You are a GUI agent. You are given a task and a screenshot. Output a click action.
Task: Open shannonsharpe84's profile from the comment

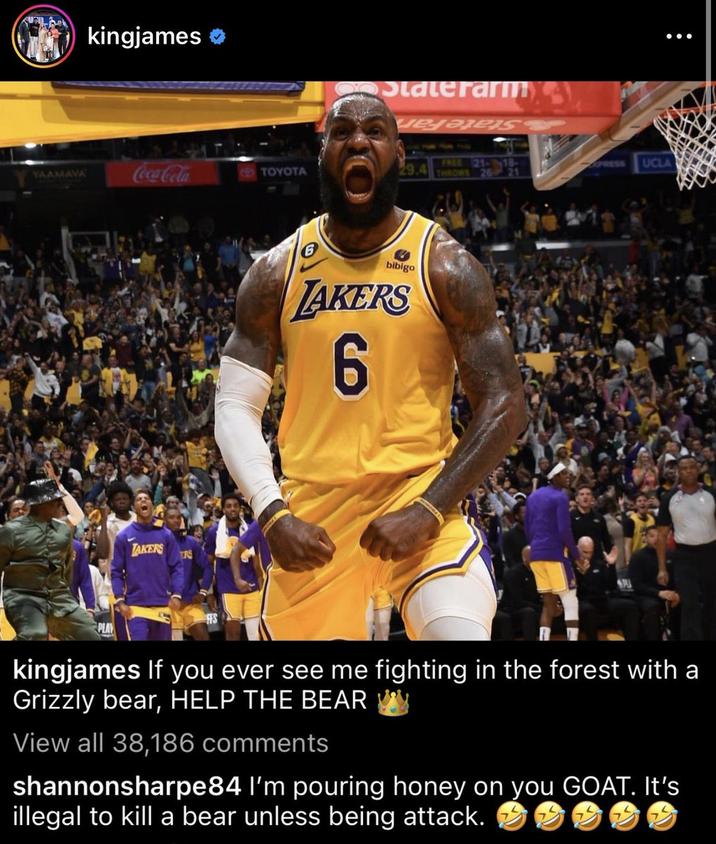(x=127, y=786)
